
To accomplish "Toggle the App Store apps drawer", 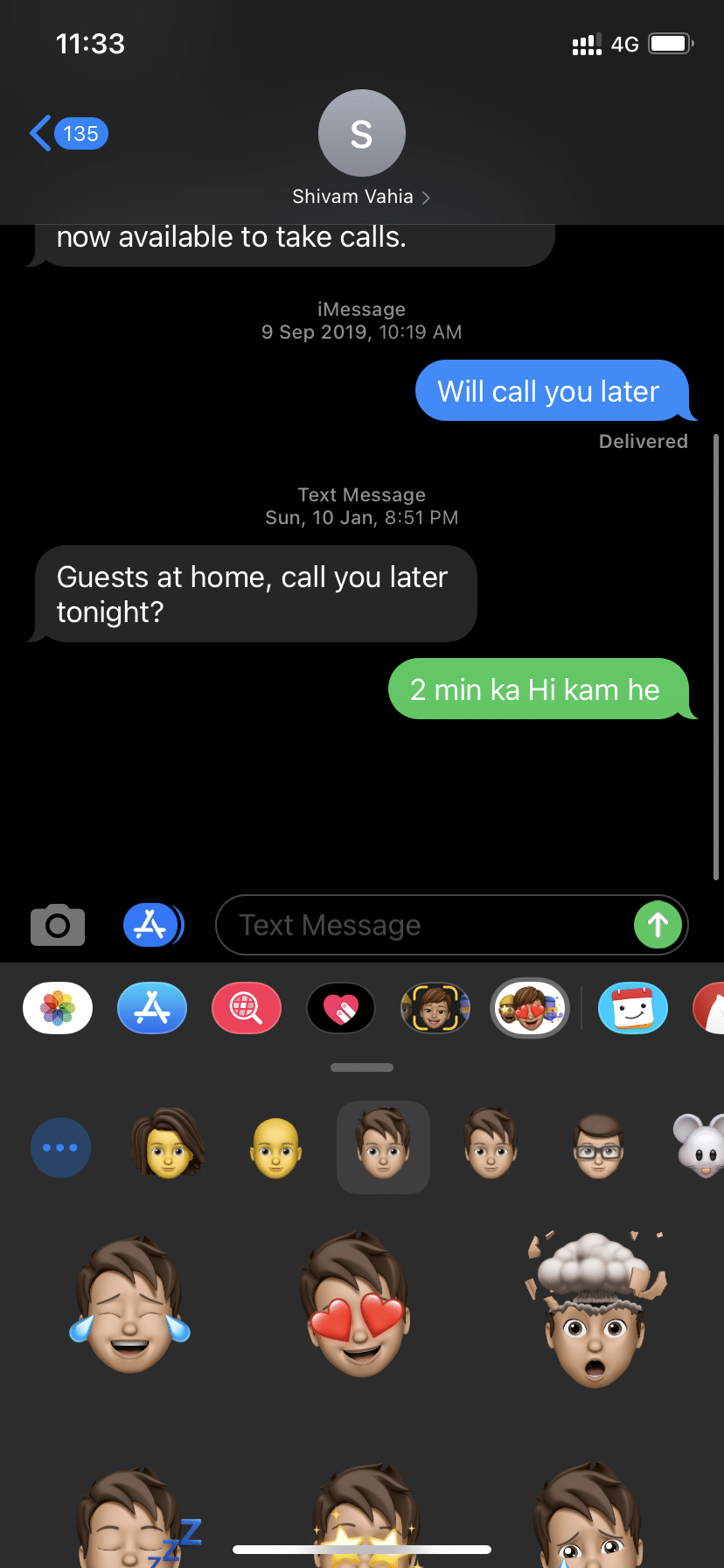I will [152, 925].
